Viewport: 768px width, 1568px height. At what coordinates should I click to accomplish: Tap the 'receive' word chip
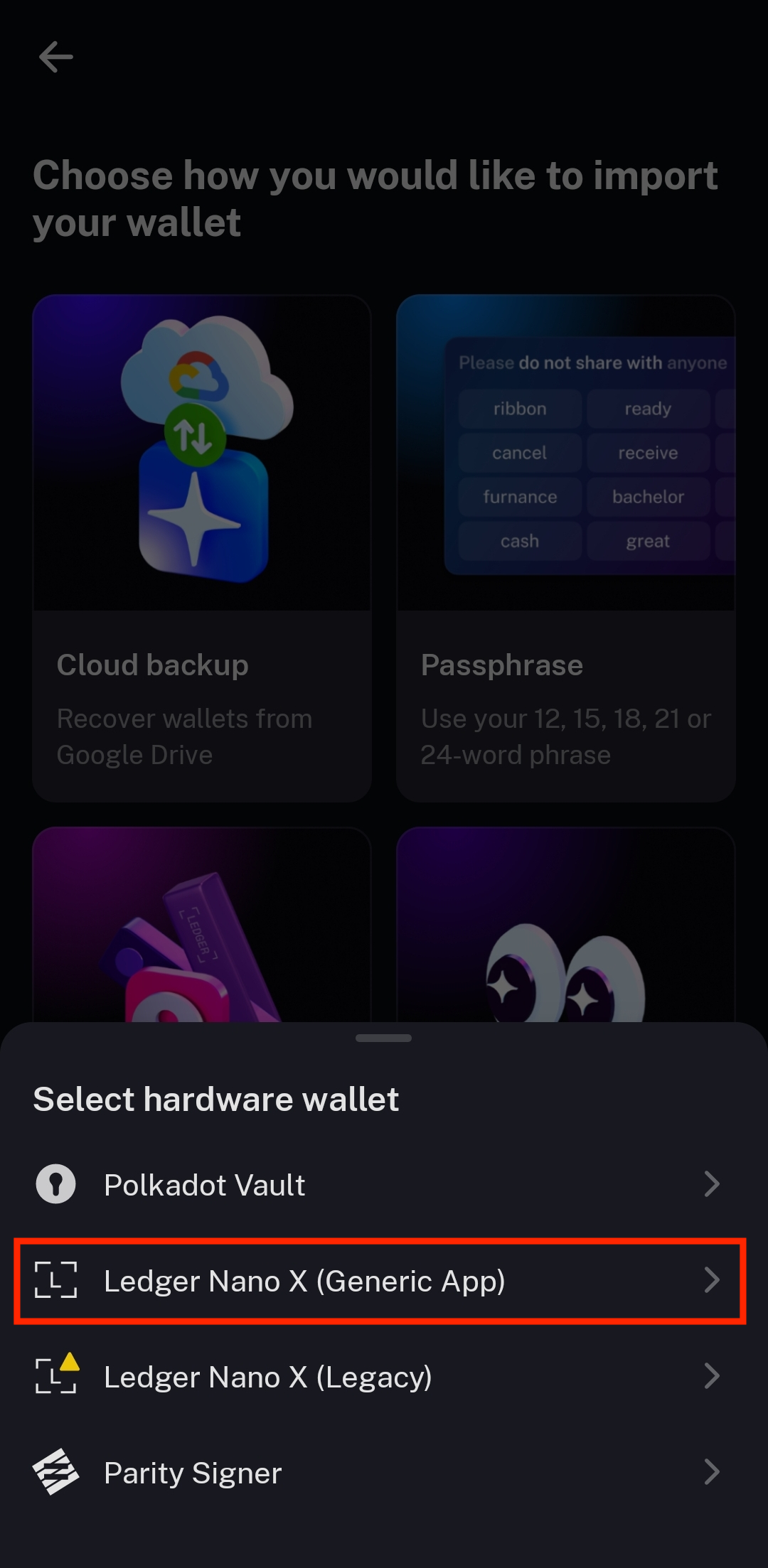[648, 453]
